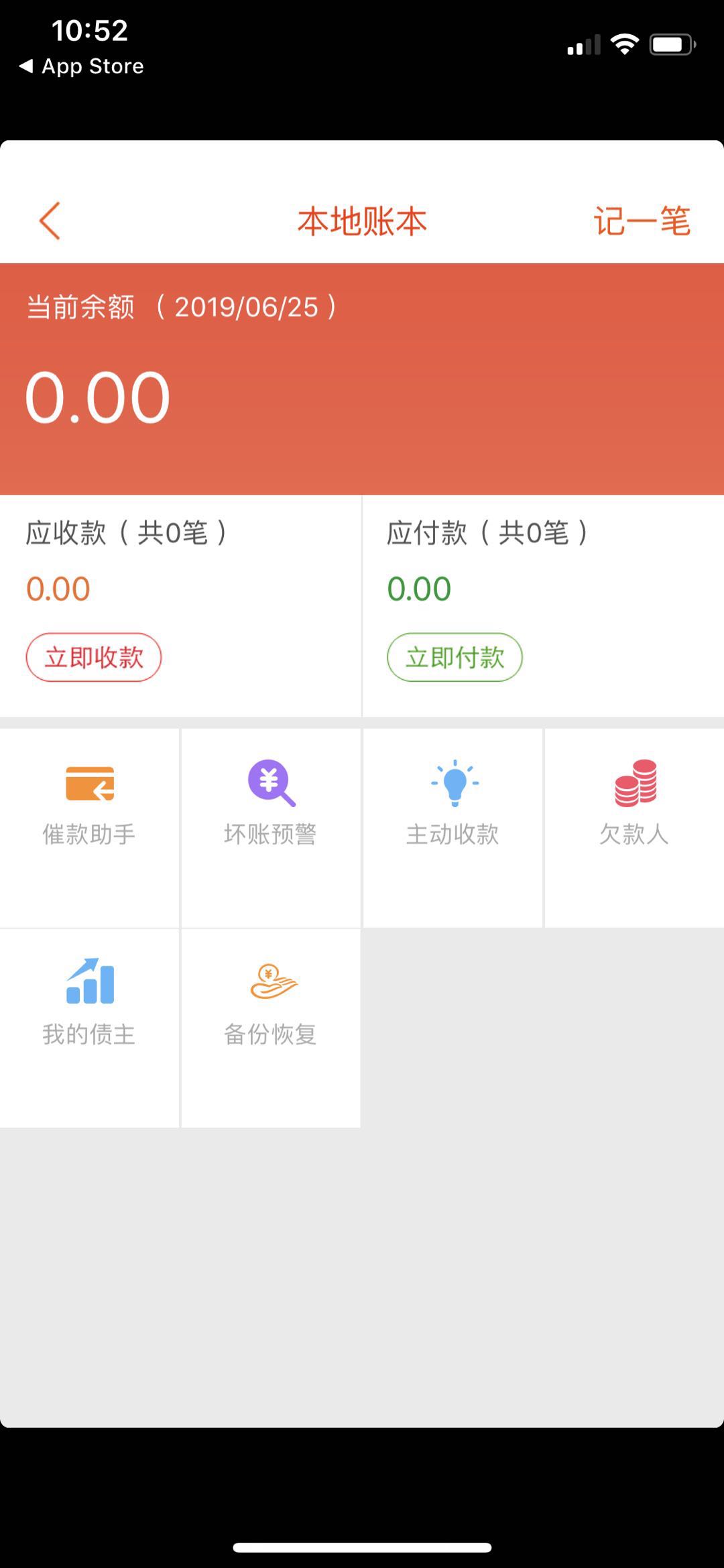Tap the battery indicator icon
This screenshot has height=1568, width=724.
click(x=670, y=43)
